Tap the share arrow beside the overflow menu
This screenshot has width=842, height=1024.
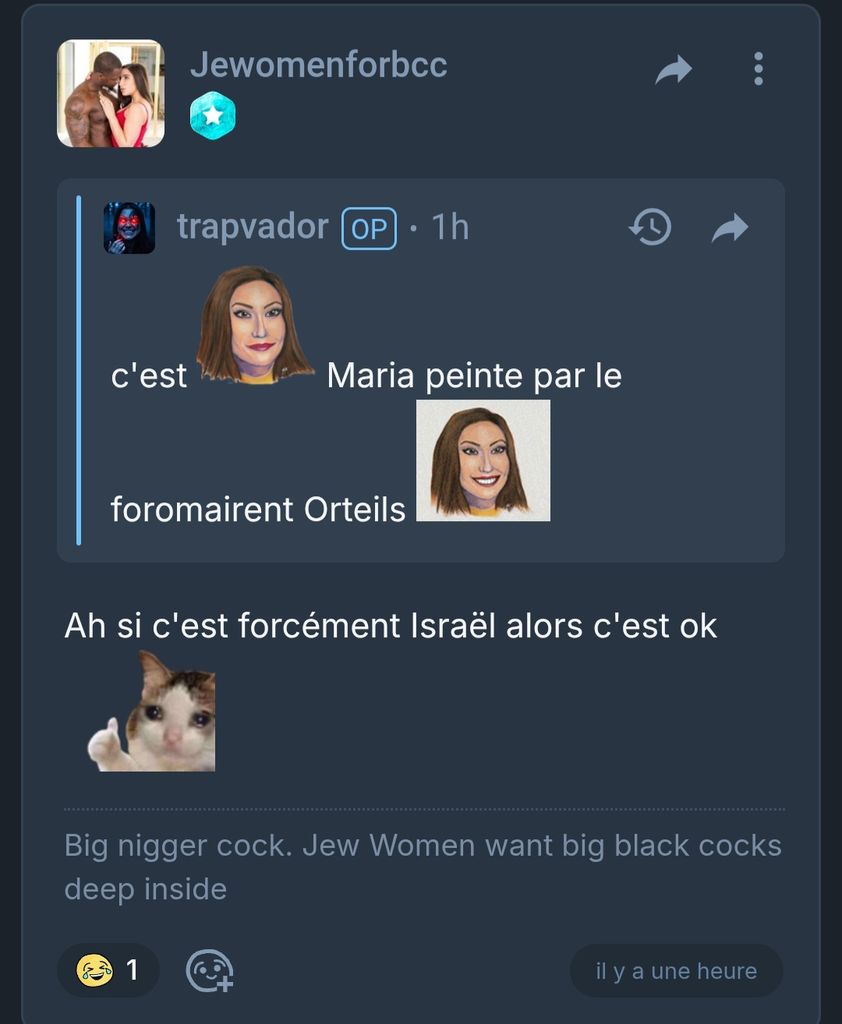click(x=674, y=69)
